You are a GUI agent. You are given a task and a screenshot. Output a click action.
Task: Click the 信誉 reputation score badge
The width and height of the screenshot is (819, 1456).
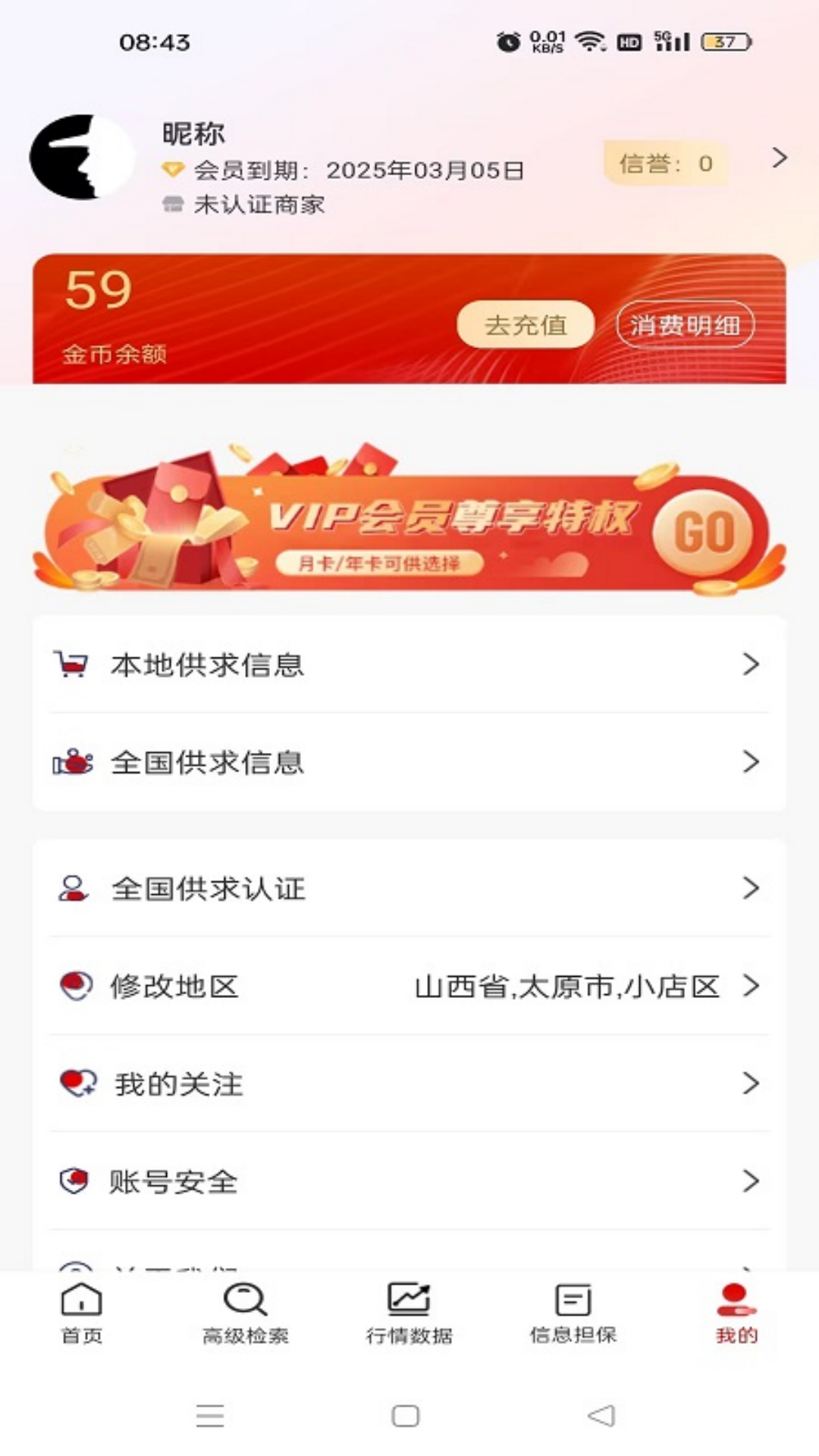point(666,163)
